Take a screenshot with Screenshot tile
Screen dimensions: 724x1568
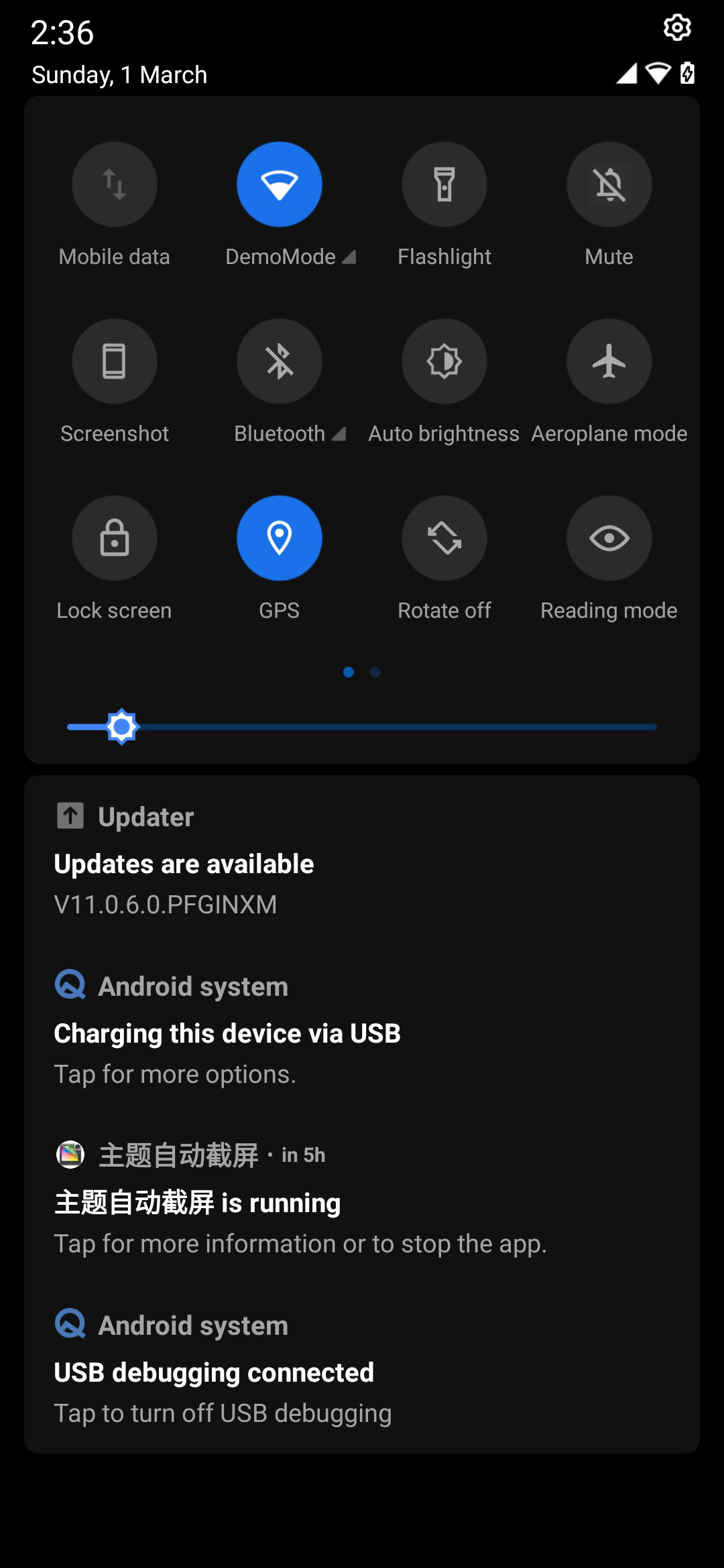tap(115, 361)
